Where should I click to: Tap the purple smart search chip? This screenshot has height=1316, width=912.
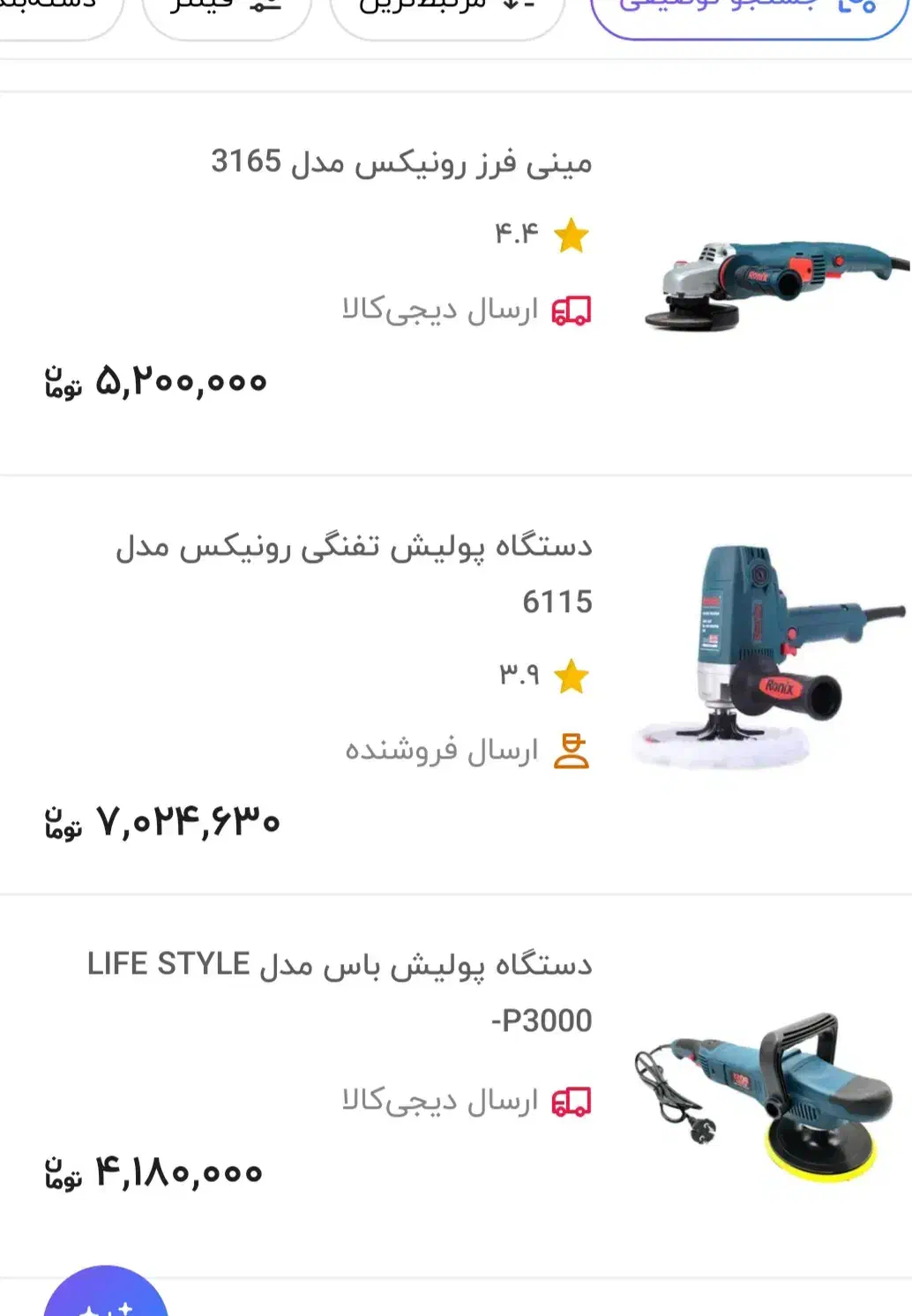tap(750, 12)
